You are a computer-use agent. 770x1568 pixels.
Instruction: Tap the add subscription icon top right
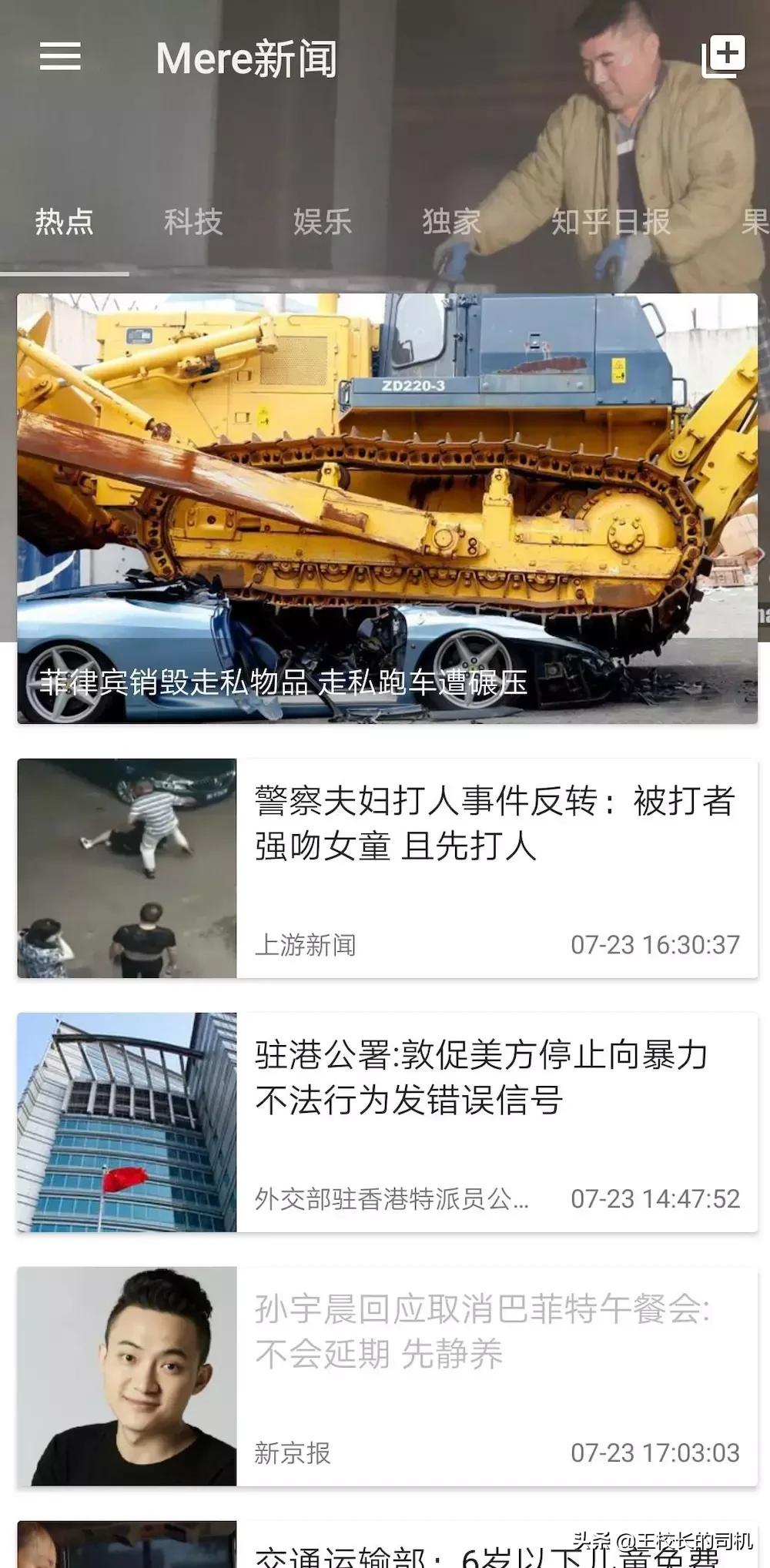click(x=725, y=54)
